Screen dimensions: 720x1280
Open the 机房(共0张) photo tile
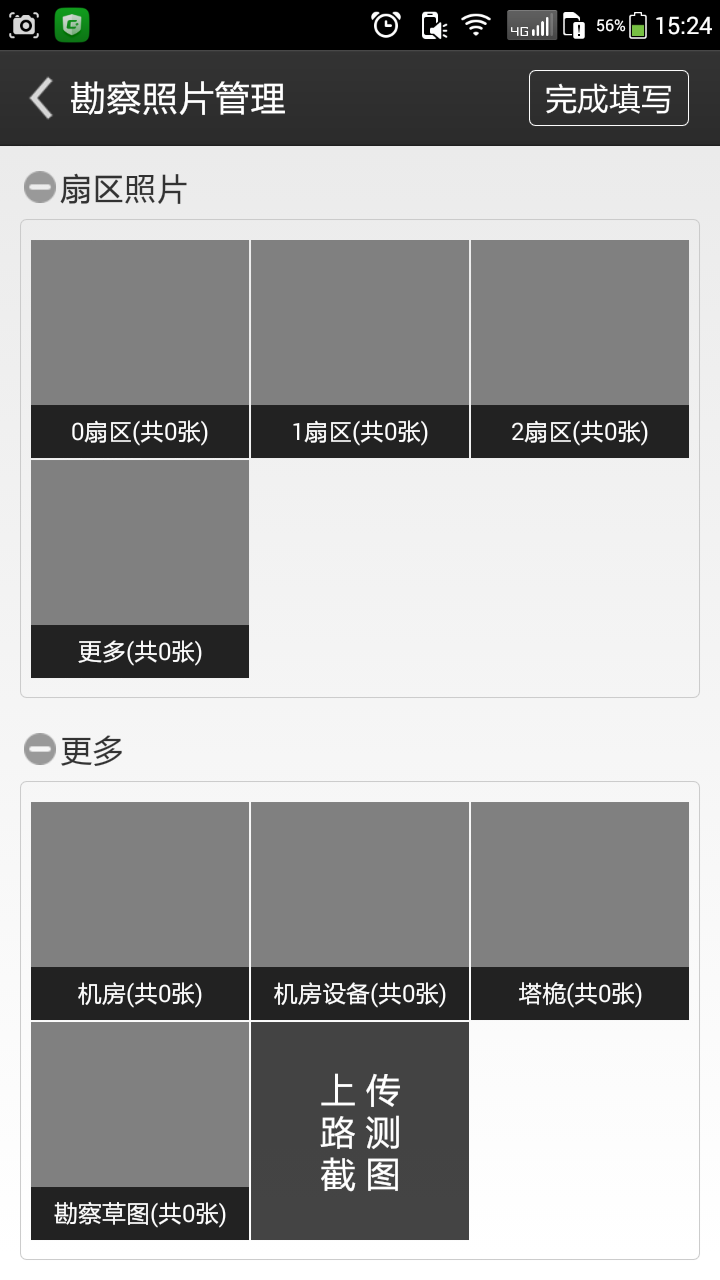pos(140,910)
